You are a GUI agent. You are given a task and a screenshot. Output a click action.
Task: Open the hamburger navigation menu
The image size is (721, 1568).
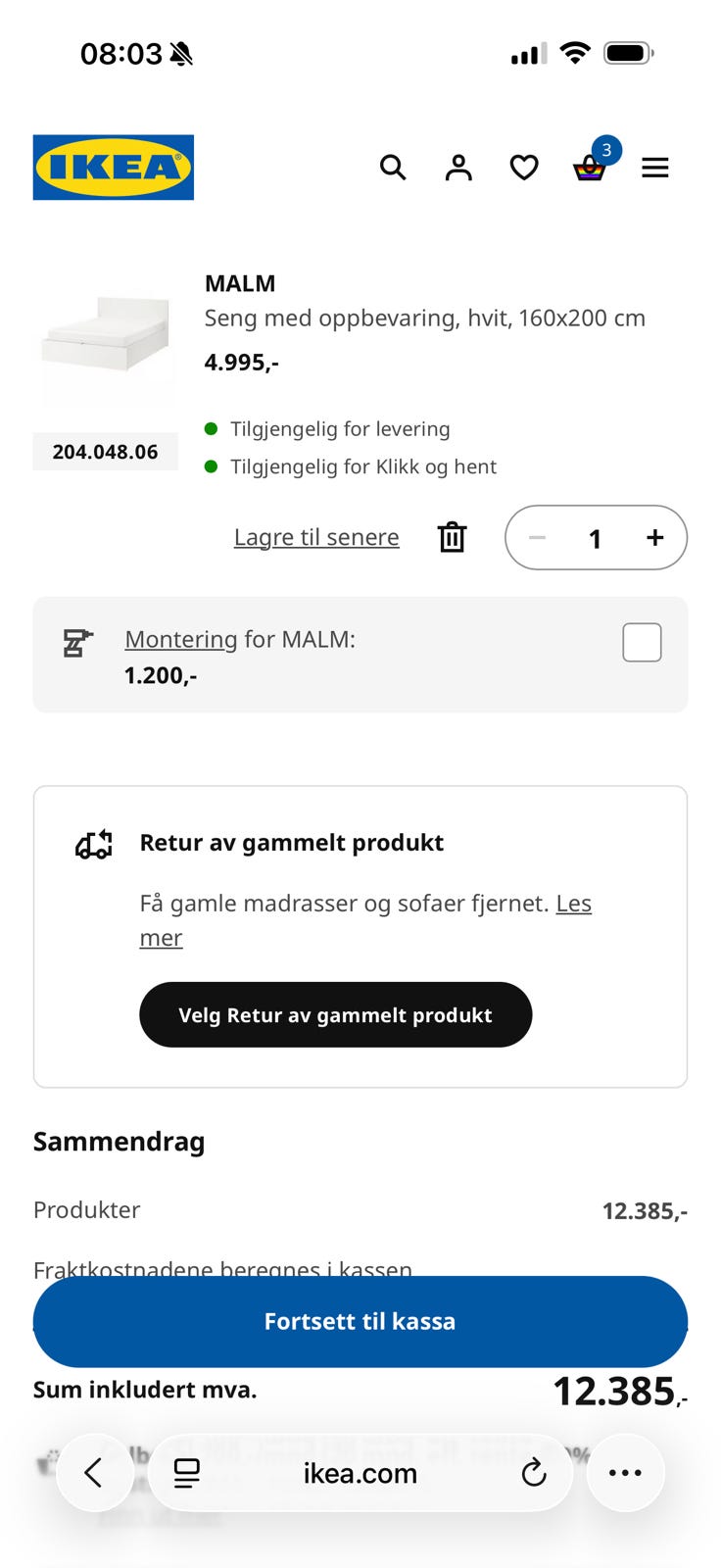pyautogui.click(x=654, y=168)
